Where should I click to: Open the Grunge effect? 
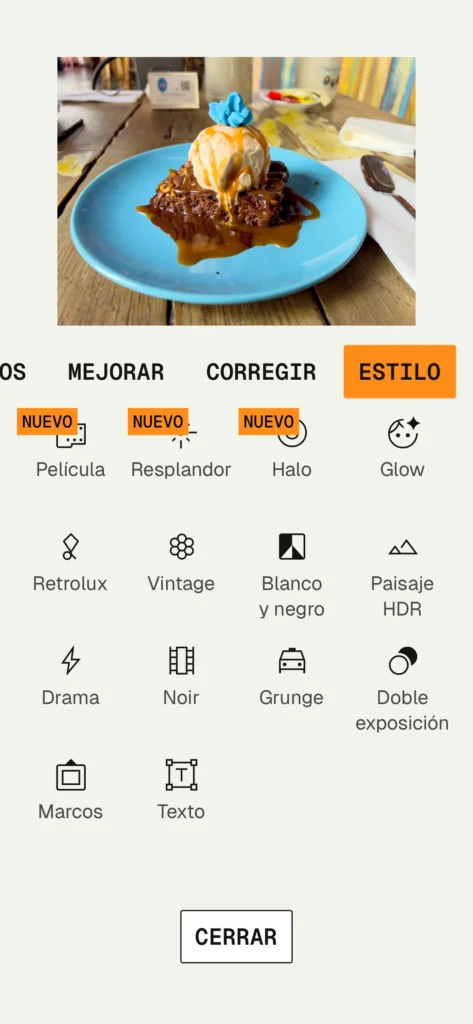(291, 677)
